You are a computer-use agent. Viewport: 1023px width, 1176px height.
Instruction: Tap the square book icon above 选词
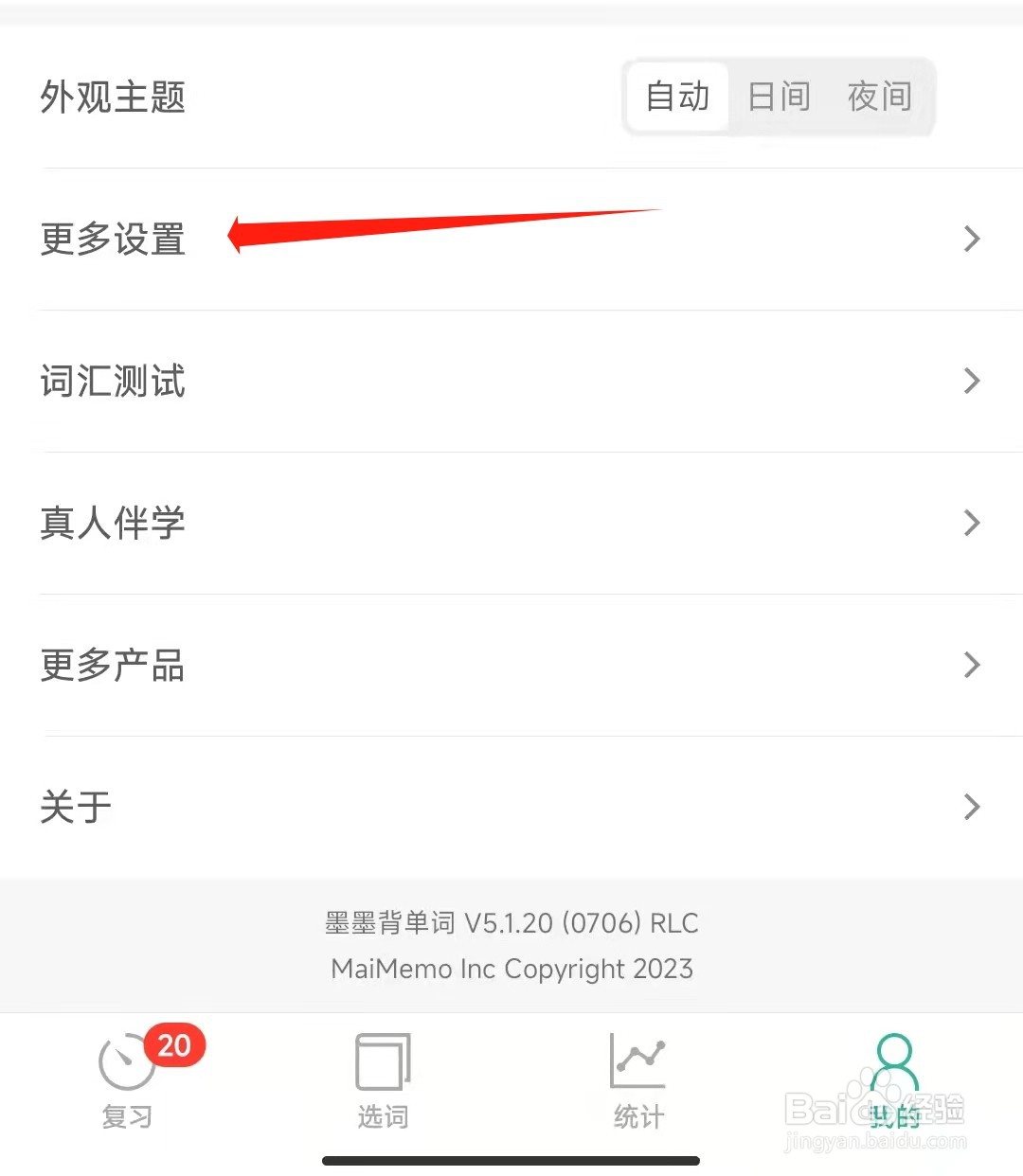click(382, 1062)
